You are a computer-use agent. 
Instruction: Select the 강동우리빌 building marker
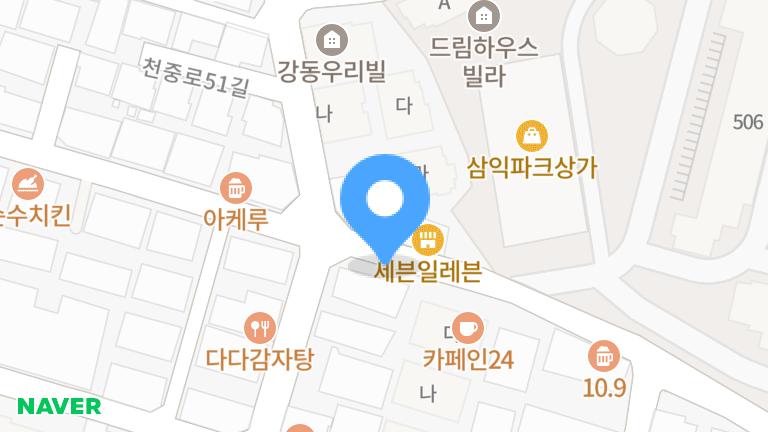pos(330,41)
